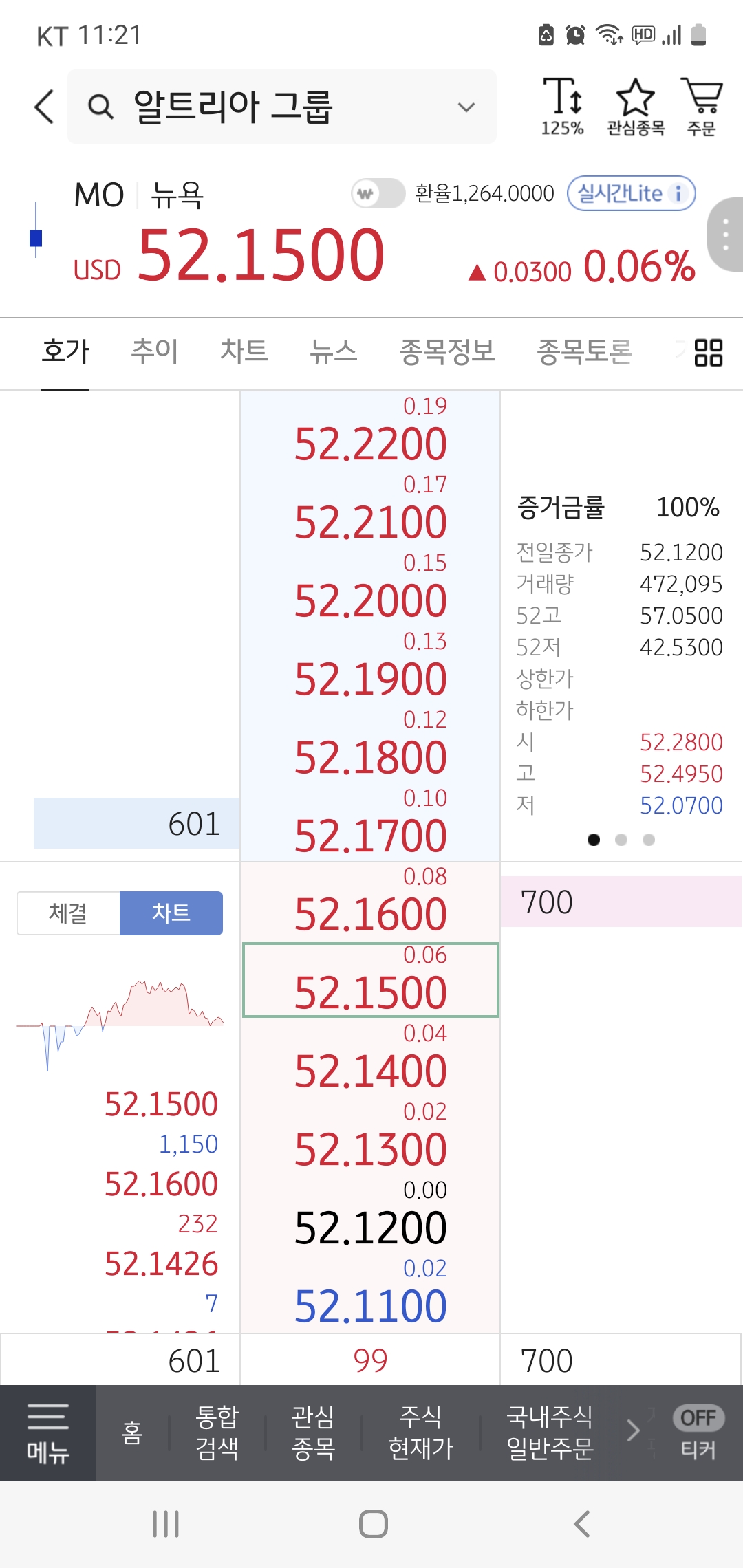Open the side handle with three dots

725,235
